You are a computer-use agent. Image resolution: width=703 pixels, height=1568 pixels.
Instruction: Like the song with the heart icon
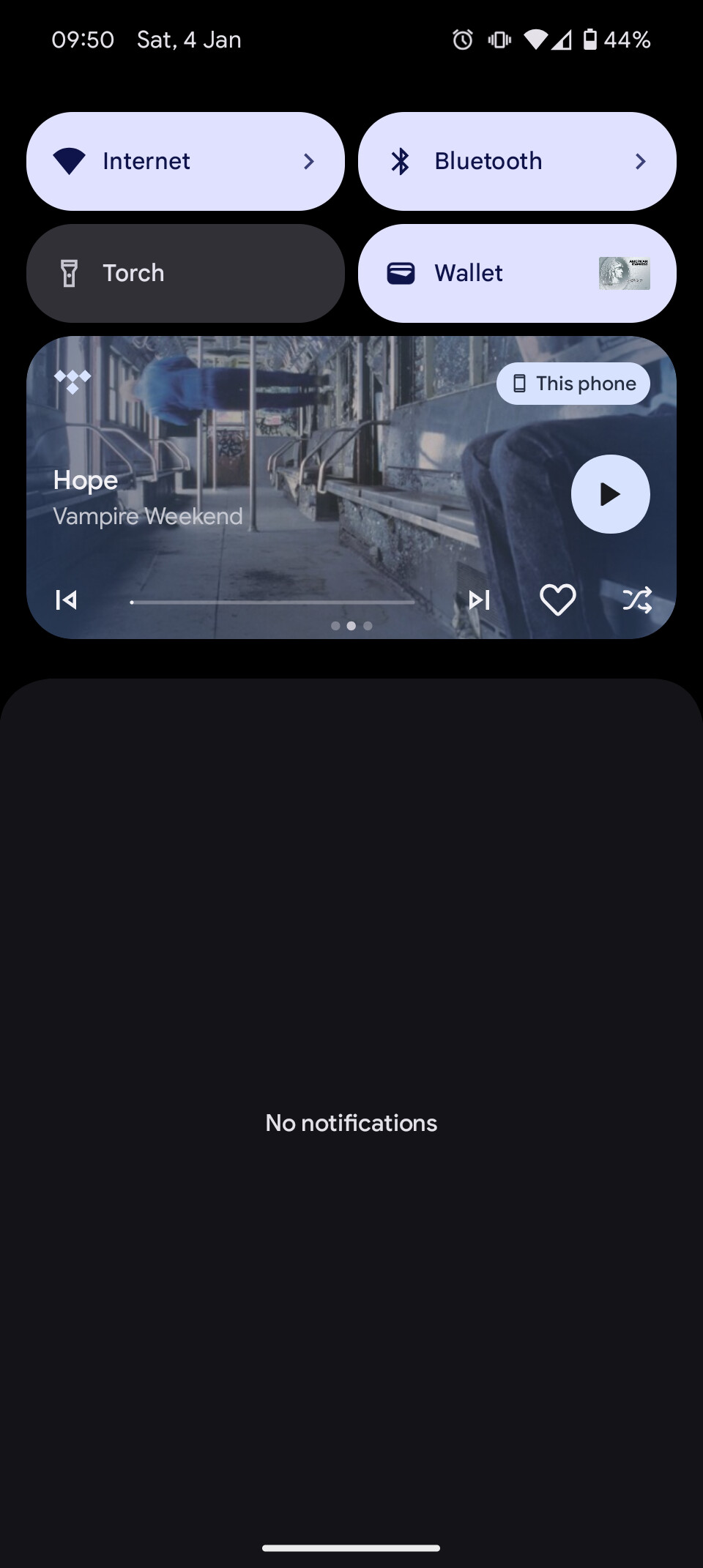click(558, 600)
